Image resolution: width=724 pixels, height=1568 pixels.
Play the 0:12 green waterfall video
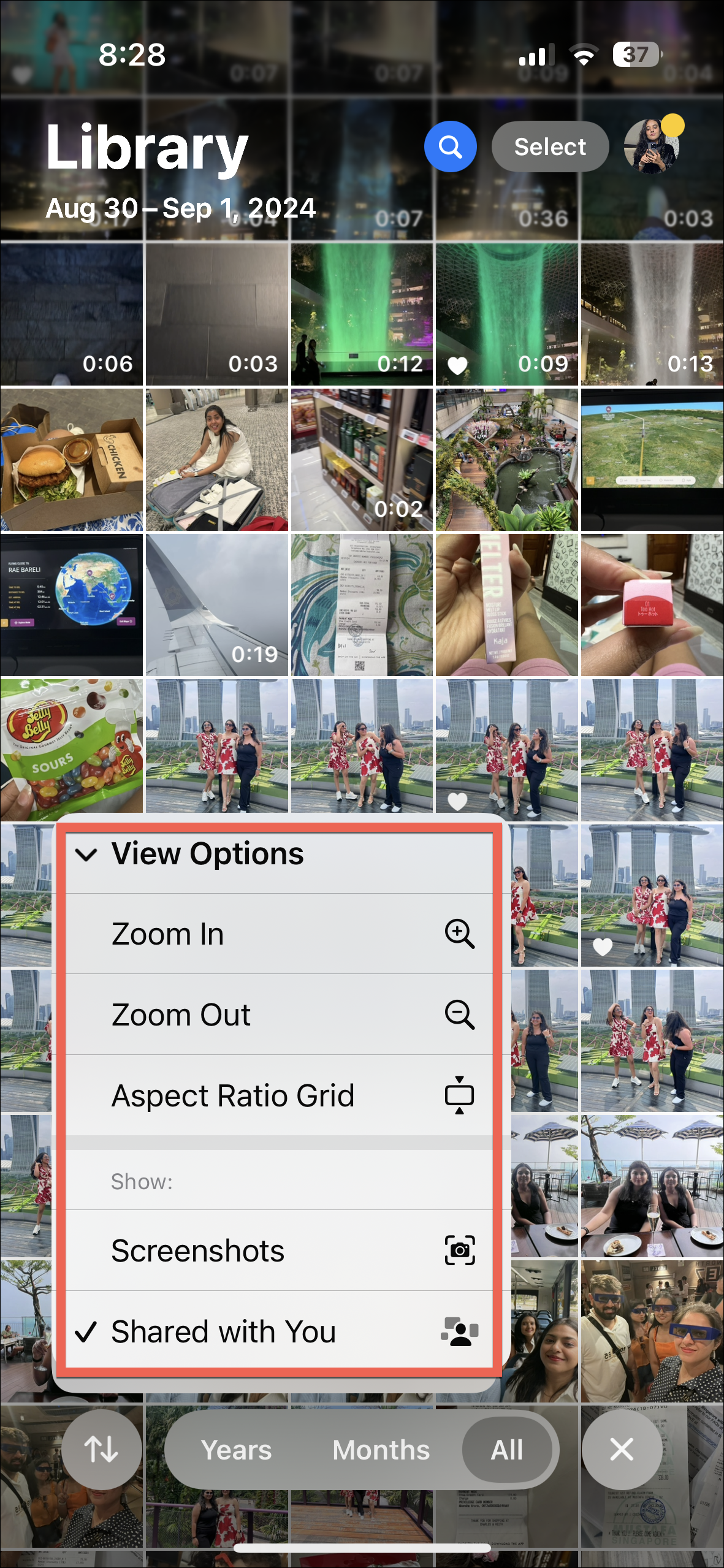(362, 314)
